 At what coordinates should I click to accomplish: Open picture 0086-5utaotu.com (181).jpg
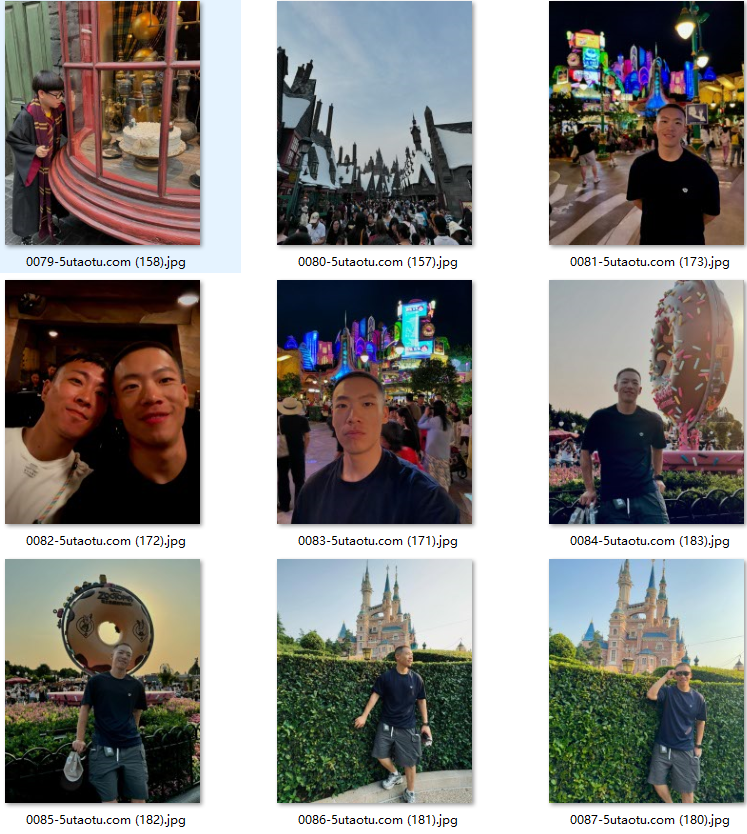click(x=374, y=681)
